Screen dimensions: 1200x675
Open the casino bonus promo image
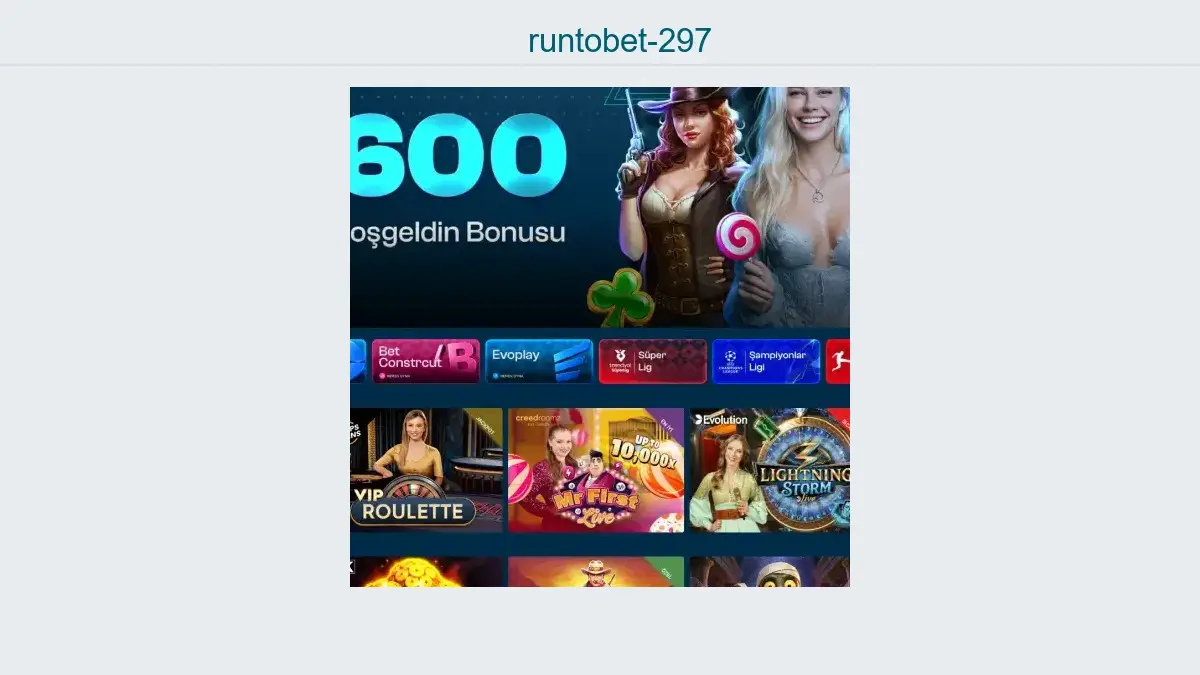(599, 336)
